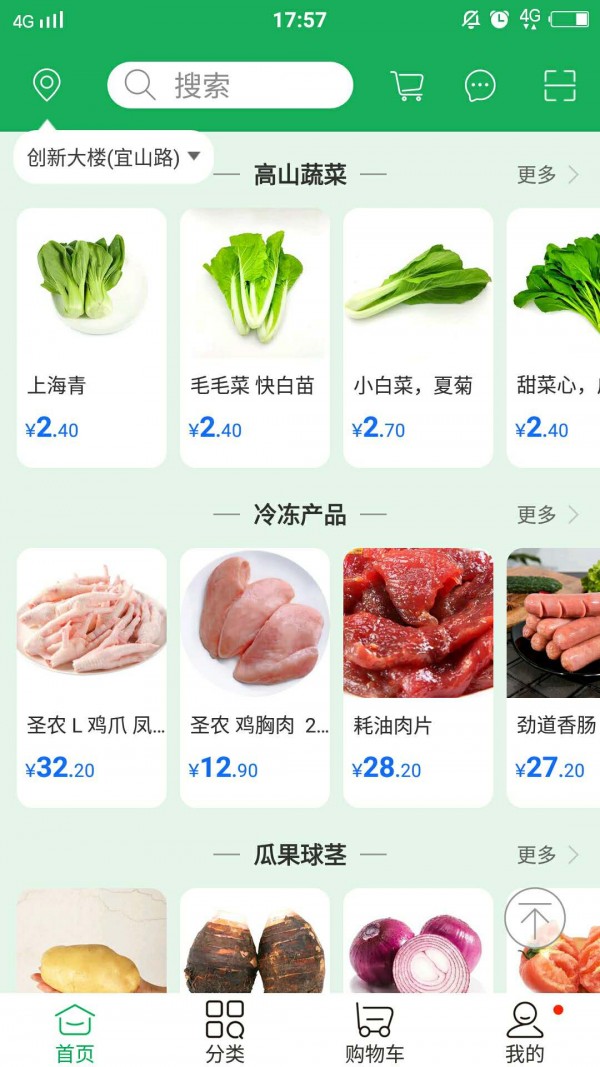View 更多 for 冷冻产品 section

[x=547, y=515]
